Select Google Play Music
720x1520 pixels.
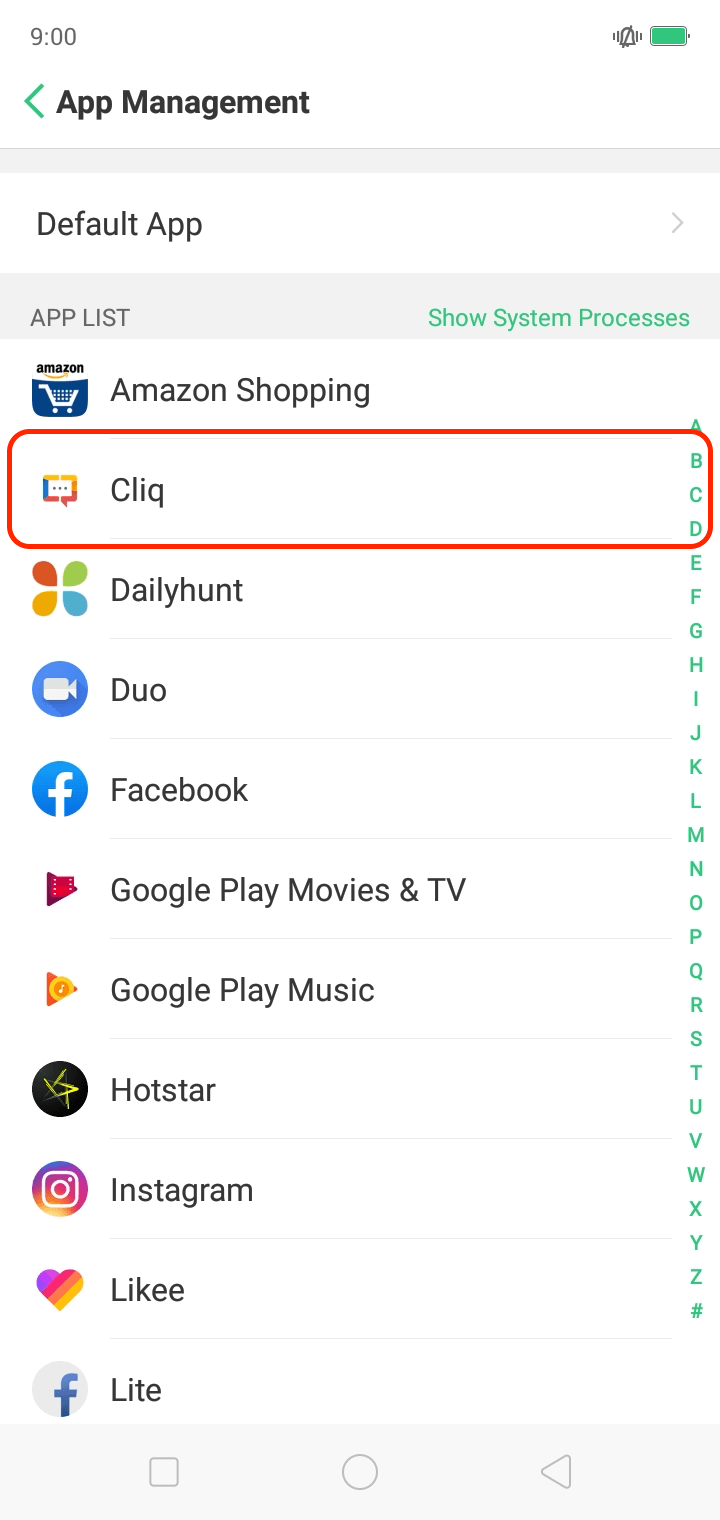[x=340, y=990]
